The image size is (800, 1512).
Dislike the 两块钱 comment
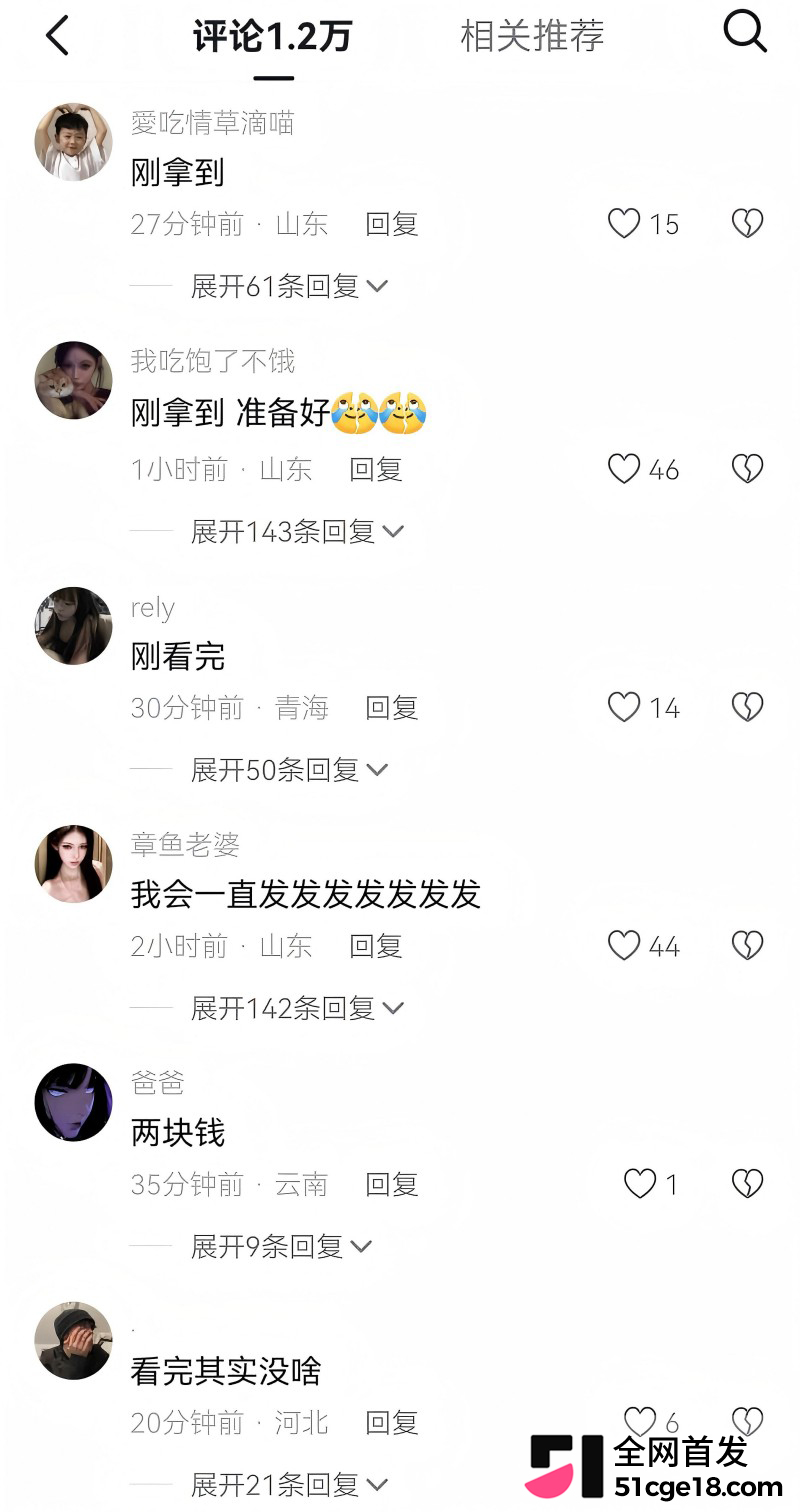747,1183
